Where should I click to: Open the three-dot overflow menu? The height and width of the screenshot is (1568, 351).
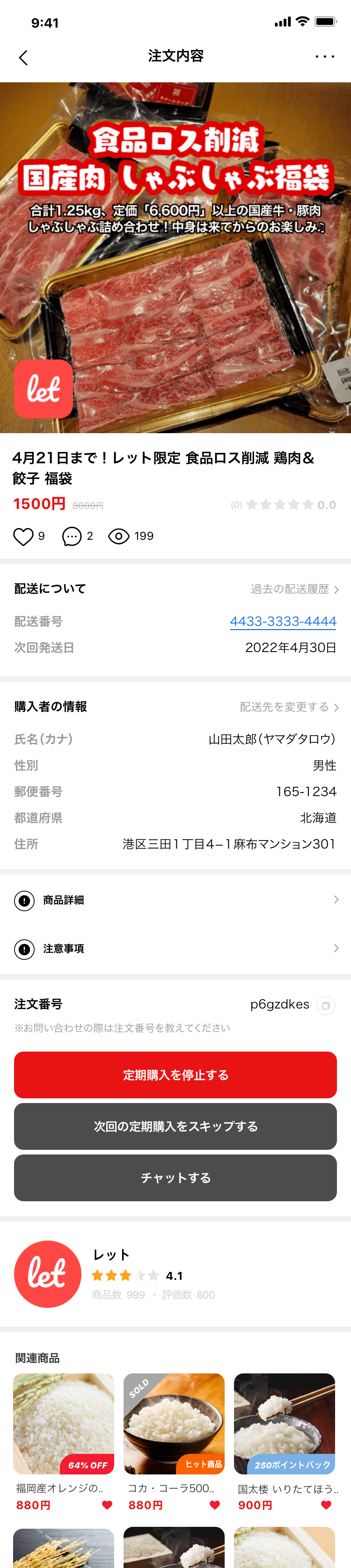point(325,57)
